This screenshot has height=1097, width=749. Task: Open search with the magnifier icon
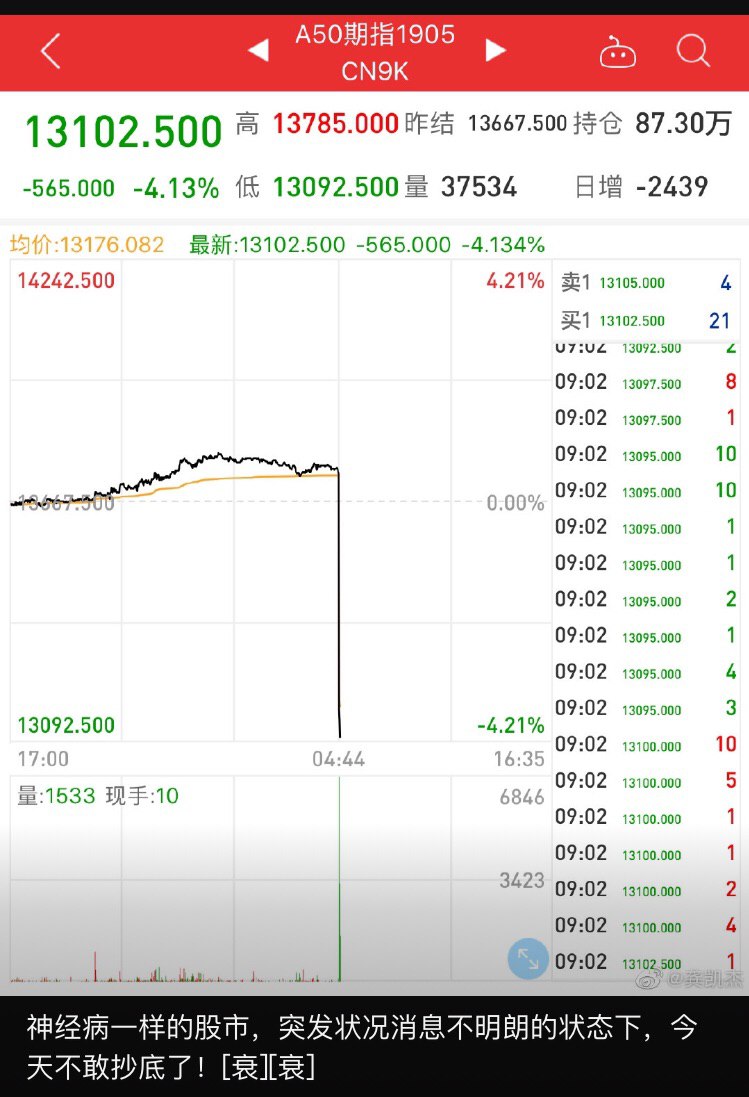coord(693,50)
